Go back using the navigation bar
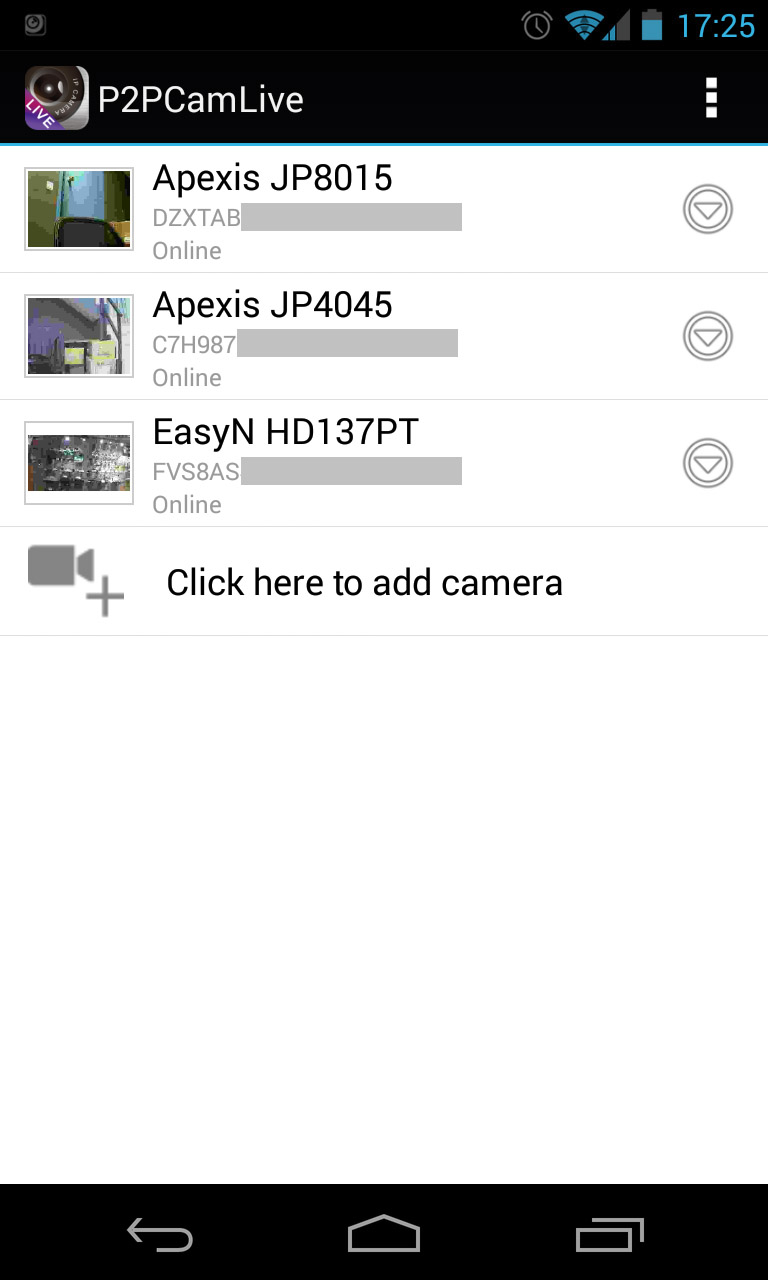 pyautogui.click(x=159, y=1235)
